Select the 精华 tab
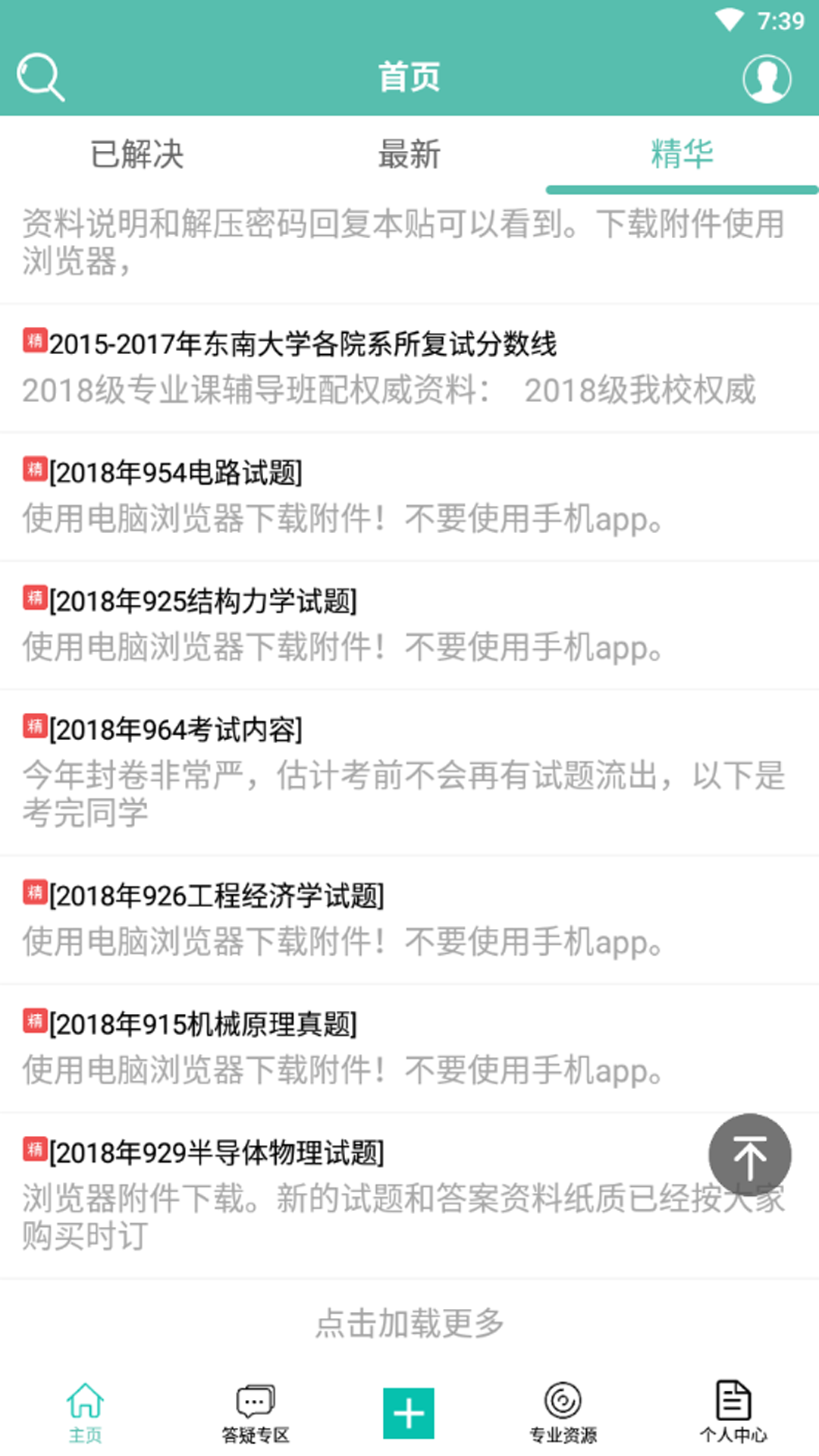Viewport: 819px width, 1456px height. 681,155
